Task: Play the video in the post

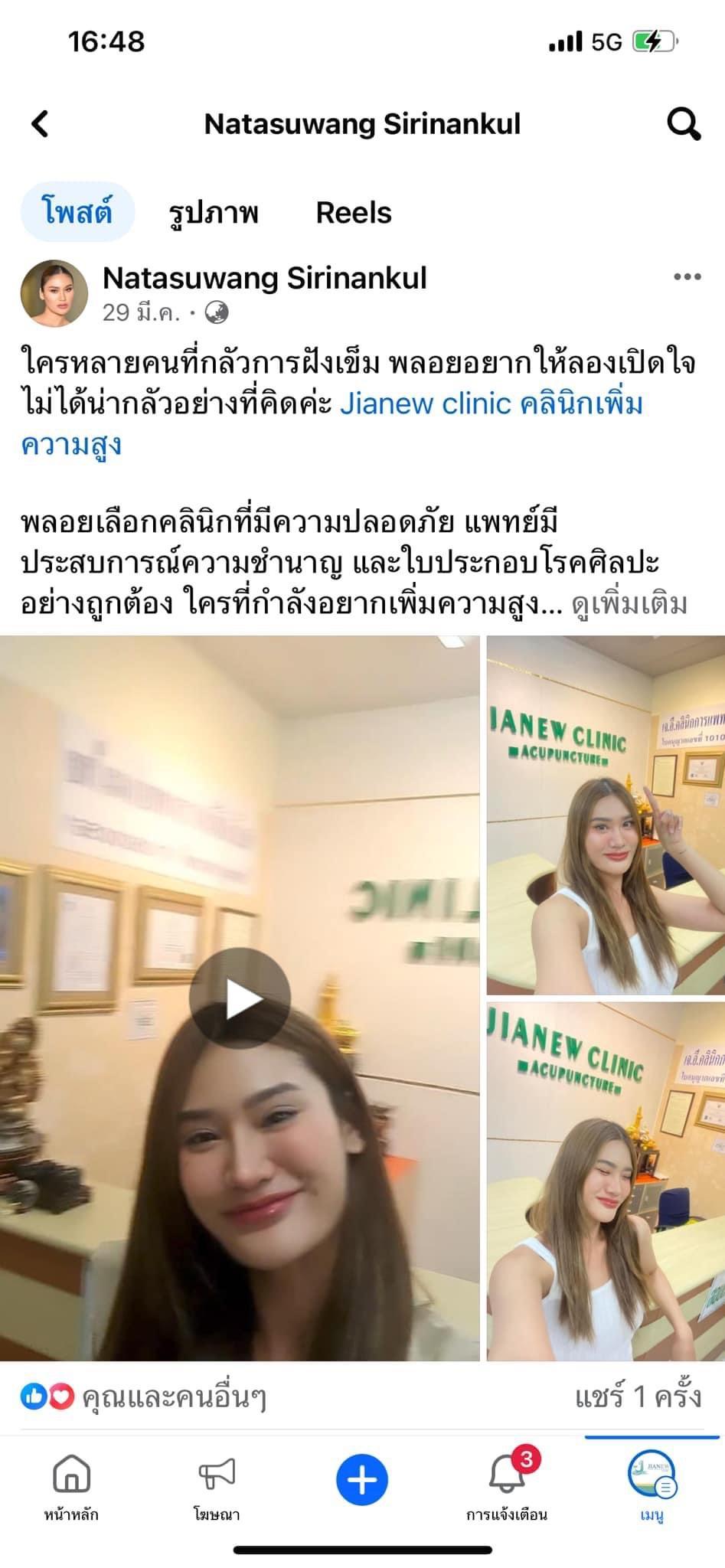Action: (x=240, y=999)
